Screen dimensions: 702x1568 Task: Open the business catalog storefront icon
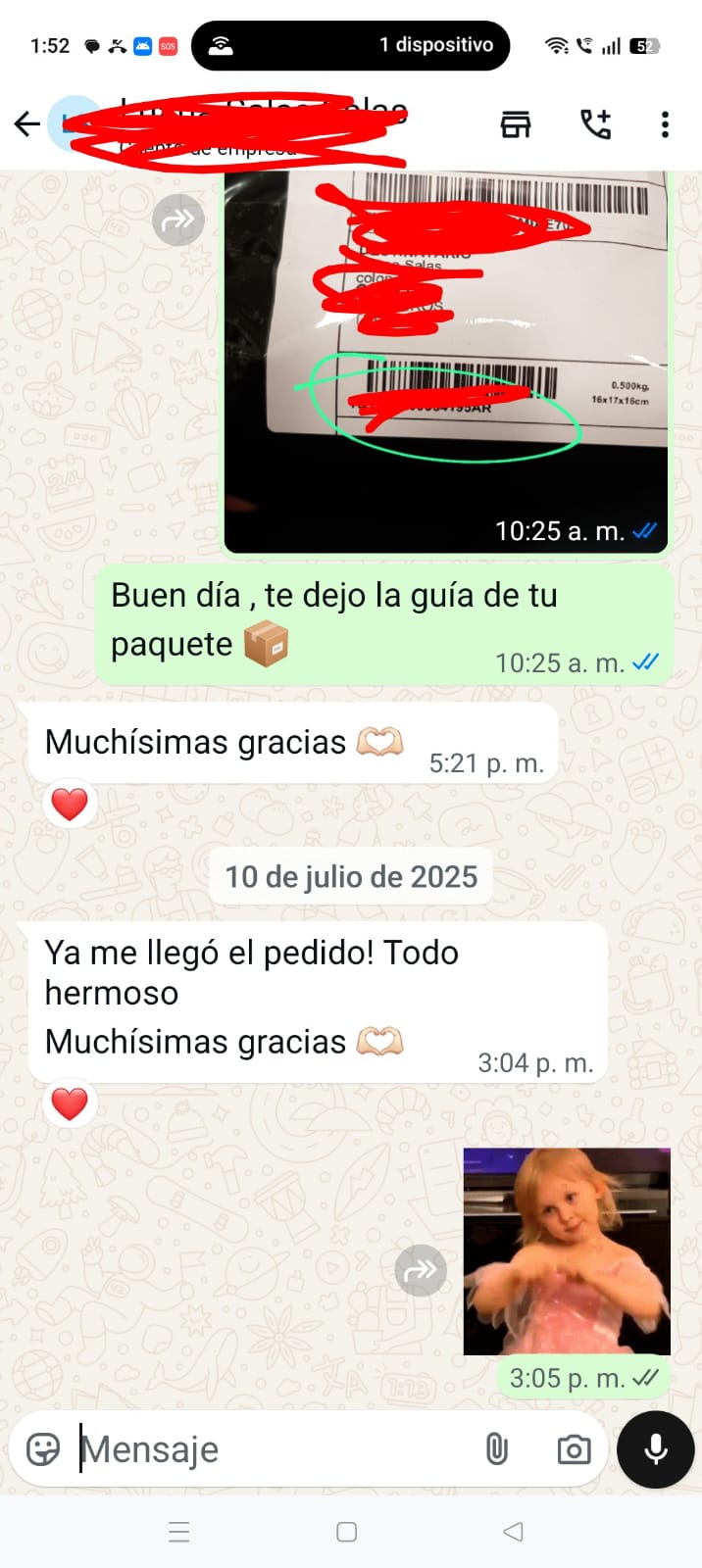click(x=515, y=124)
